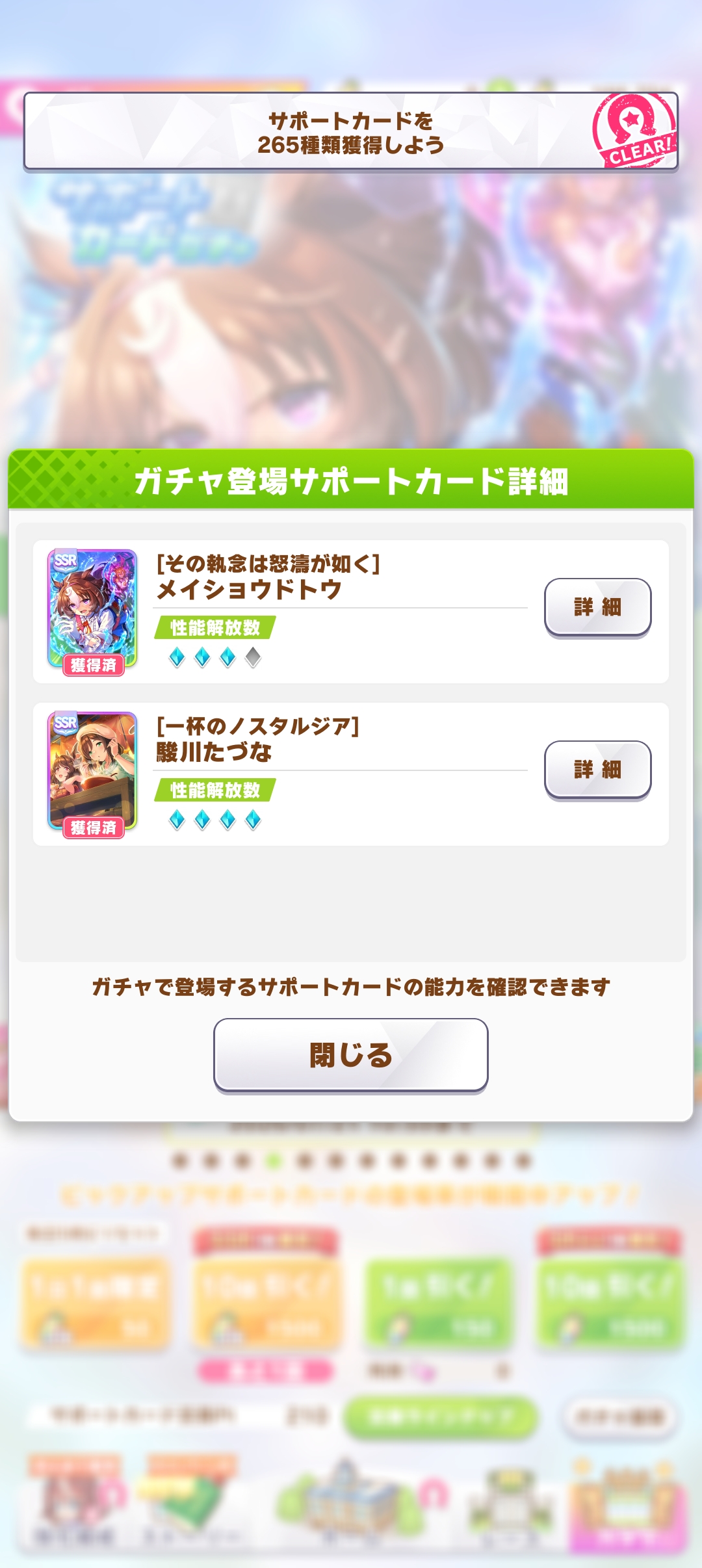Tap the 駿川たづな SSR card thumbnail
This screenshot has height=1568, width=702.
pyautogui.click(x=92, y=774)
